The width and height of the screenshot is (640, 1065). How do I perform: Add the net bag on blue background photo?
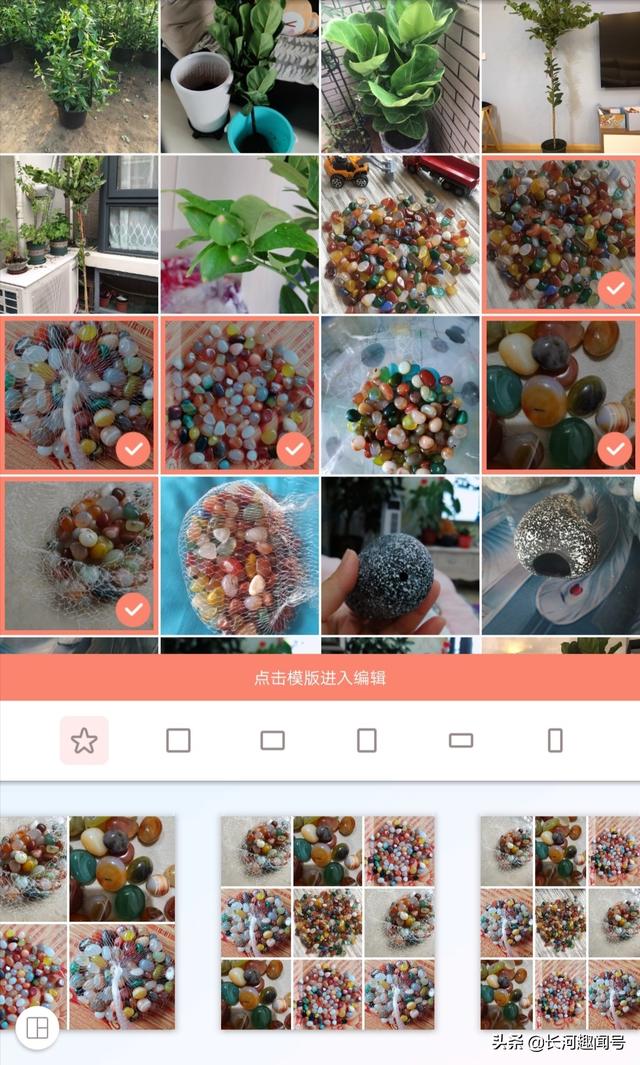(239, 555)
